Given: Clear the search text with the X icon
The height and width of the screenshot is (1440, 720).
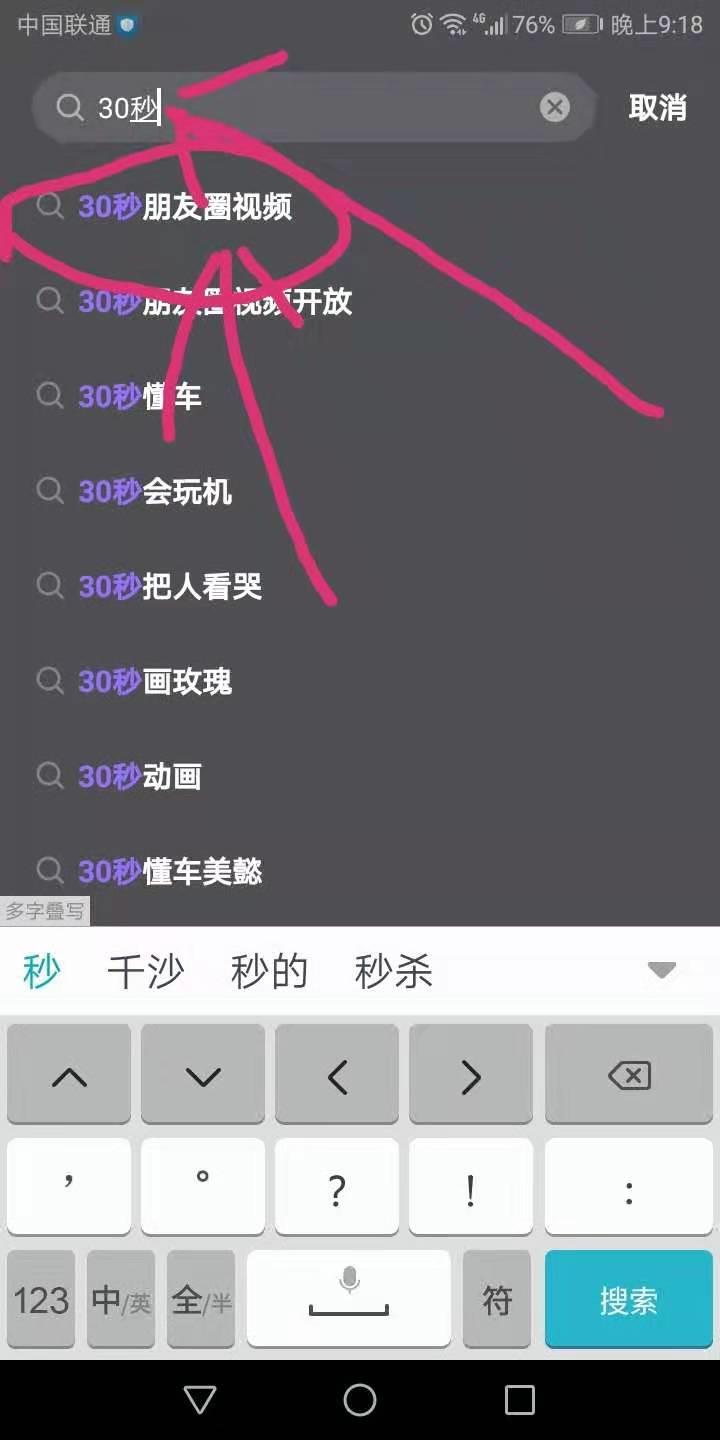Looking at the screenshot, I should pos(555,107).
